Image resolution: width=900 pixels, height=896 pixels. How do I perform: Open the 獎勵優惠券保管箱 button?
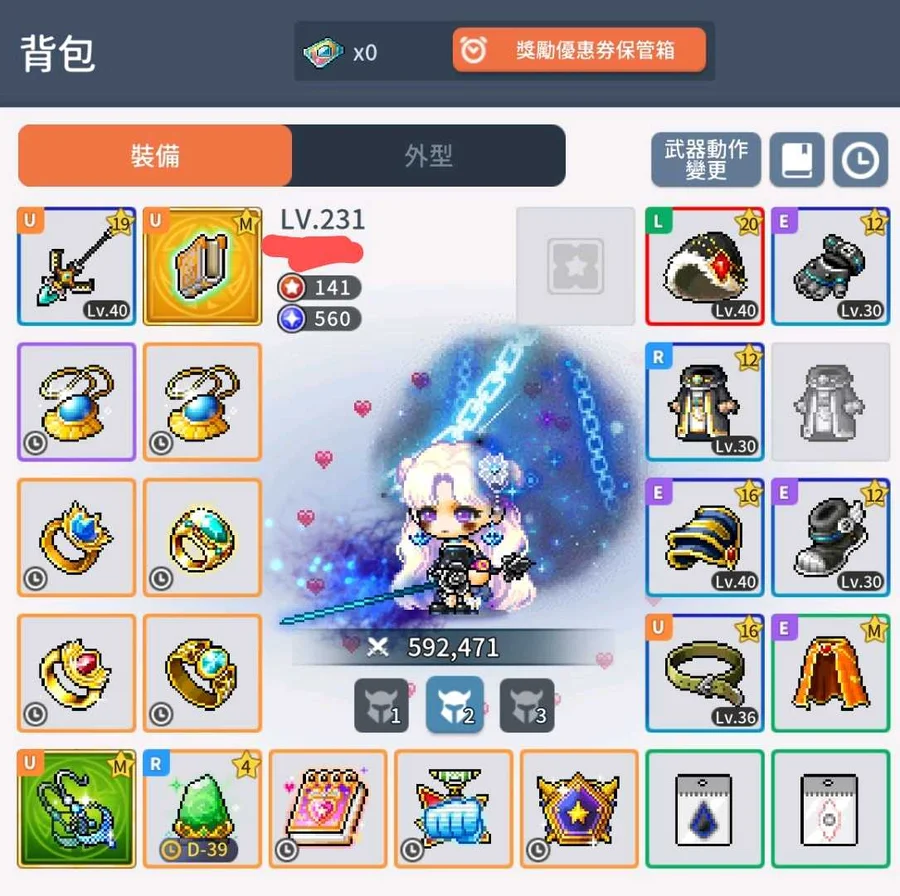coord(579,51)
